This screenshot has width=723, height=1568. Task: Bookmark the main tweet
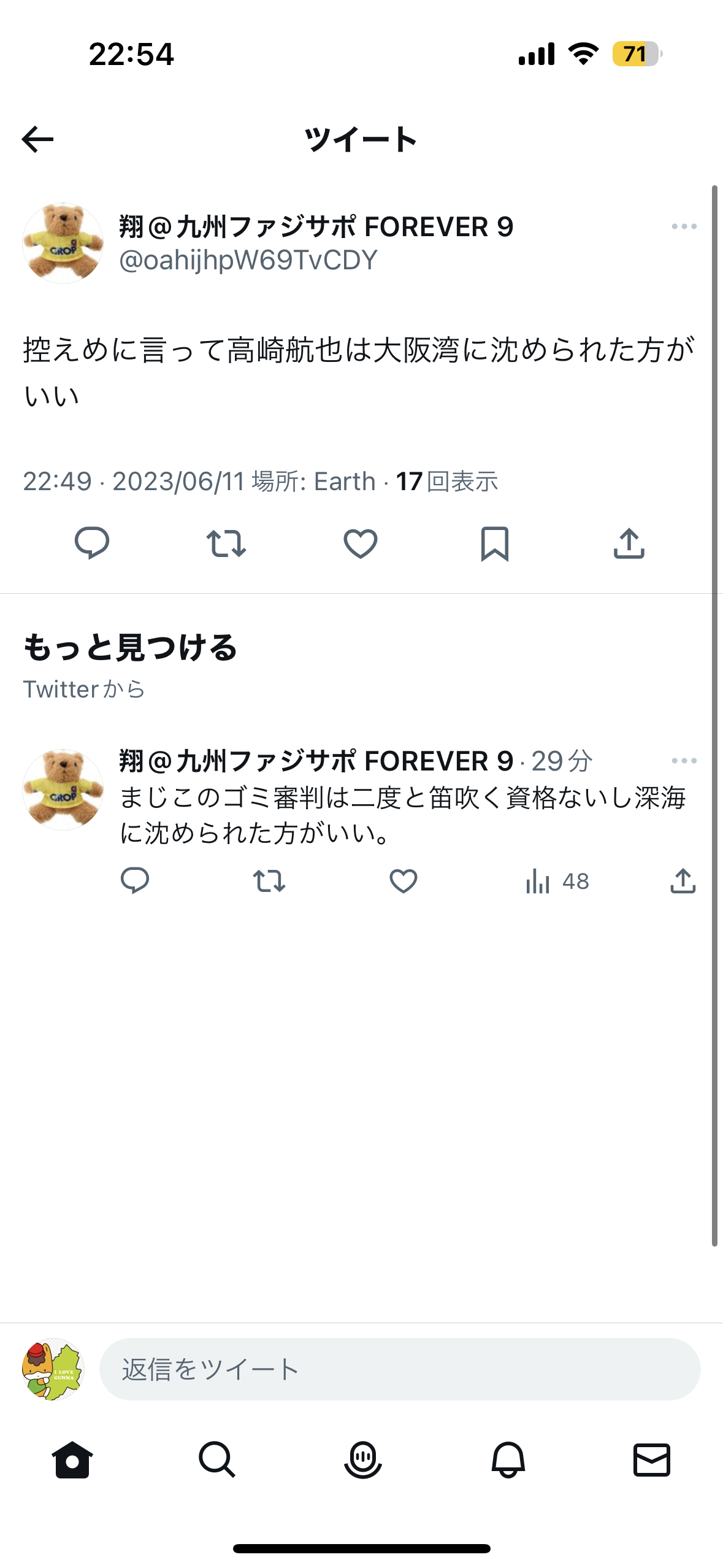(494, 543)
